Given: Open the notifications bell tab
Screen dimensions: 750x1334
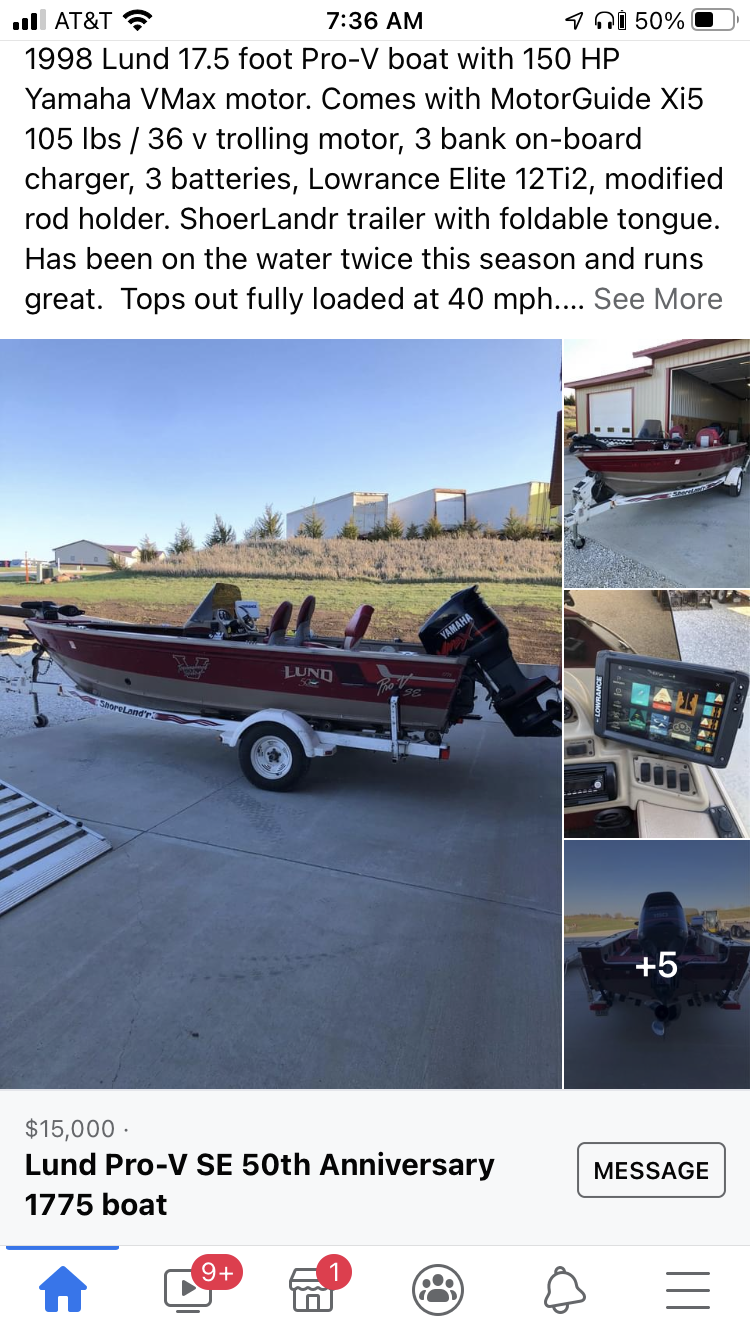Looking at the screenshot, I should pyautogui.click(x=563, y=1290).
